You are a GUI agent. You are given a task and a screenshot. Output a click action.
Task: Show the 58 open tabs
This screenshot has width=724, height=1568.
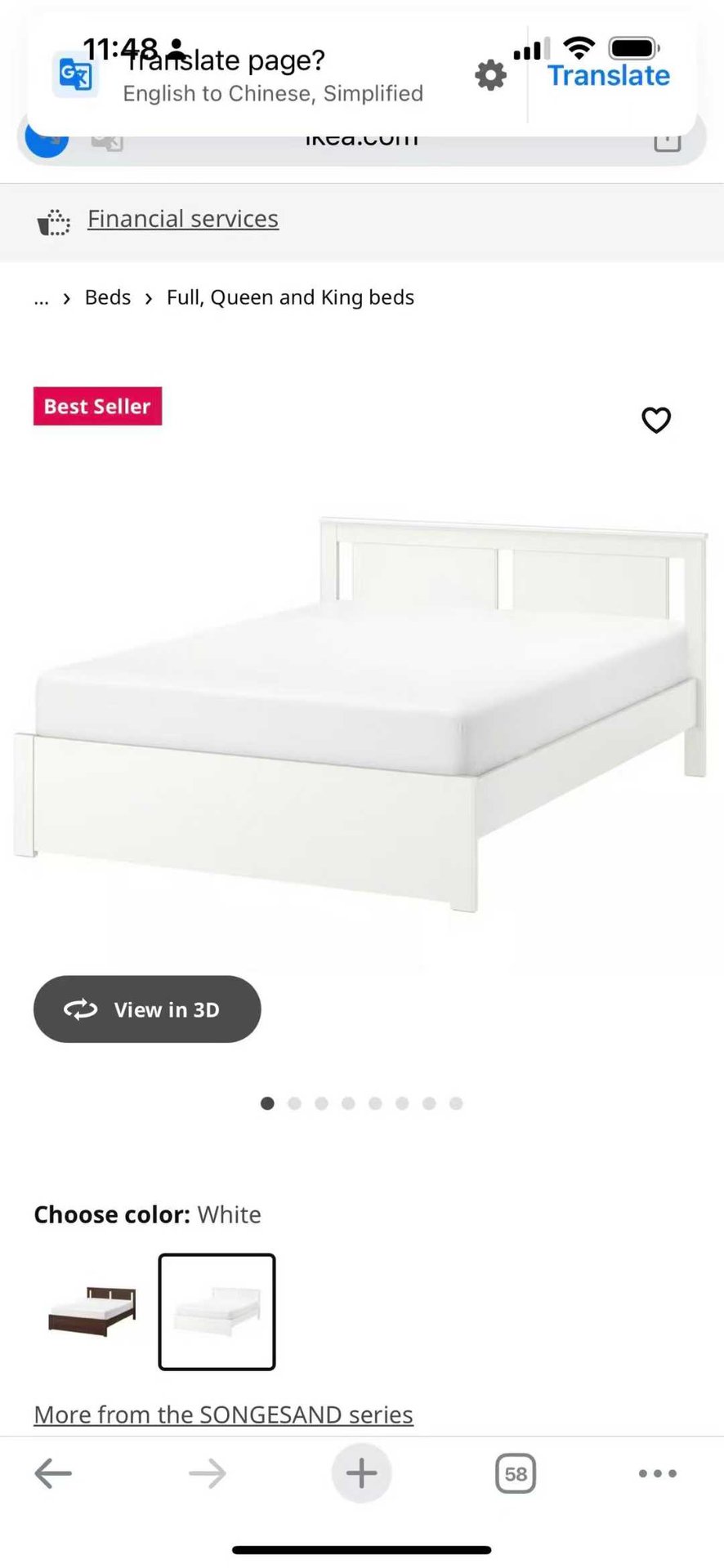(516, 1474)
